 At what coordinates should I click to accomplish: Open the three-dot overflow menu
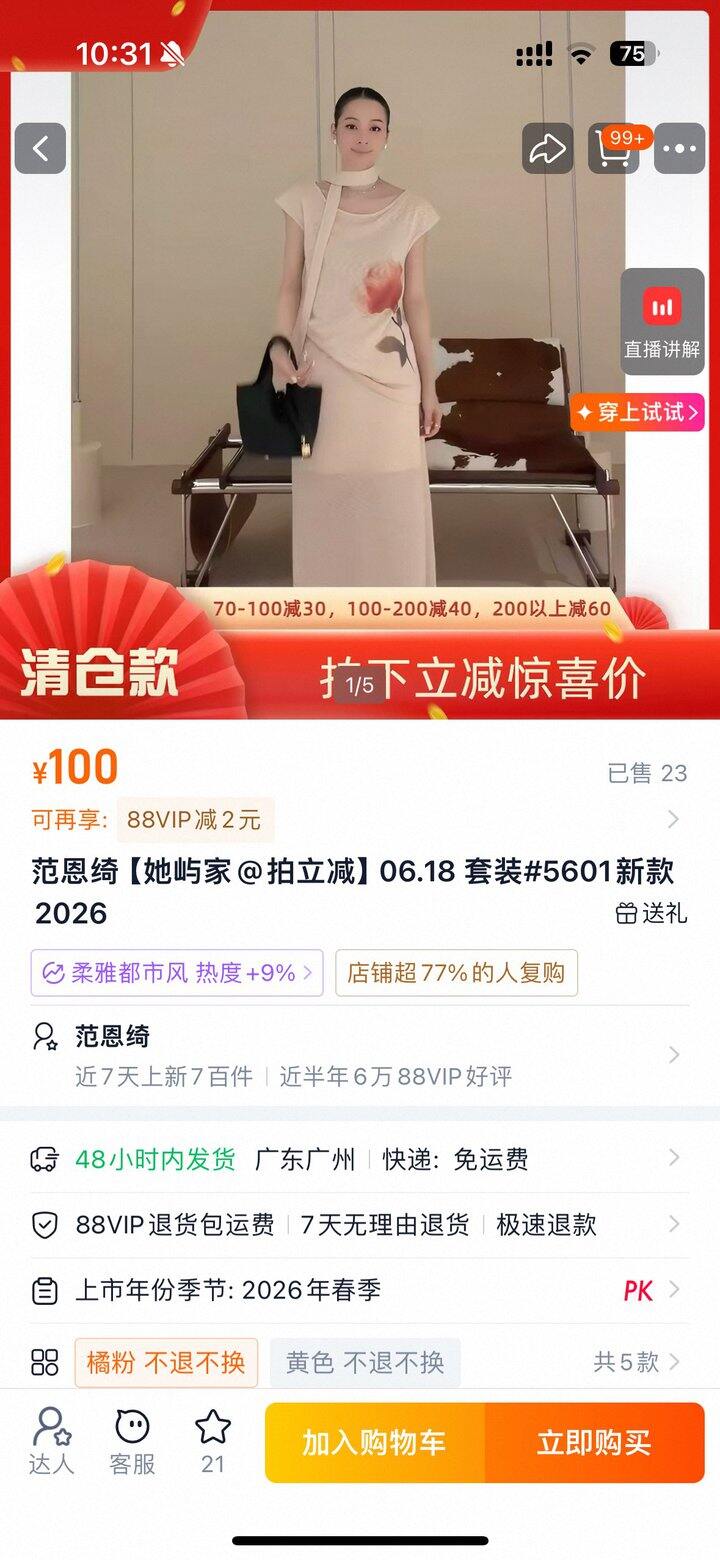(x=680, y=149)
